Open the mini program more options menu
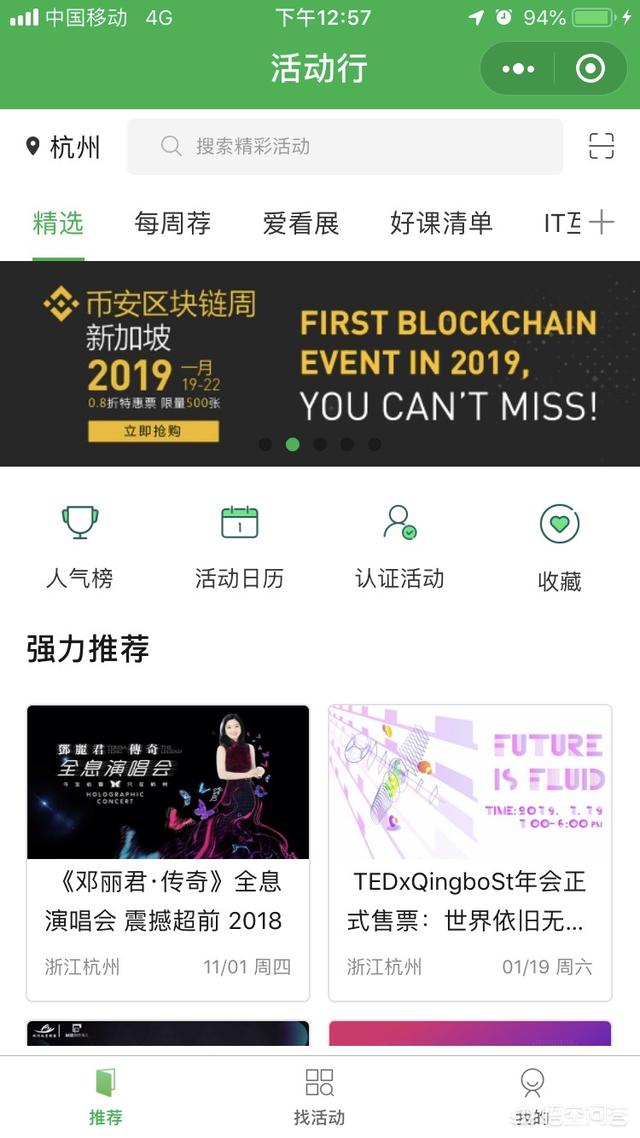The width and height of the screenshot is (640, 1138). [x=518, y=69]
